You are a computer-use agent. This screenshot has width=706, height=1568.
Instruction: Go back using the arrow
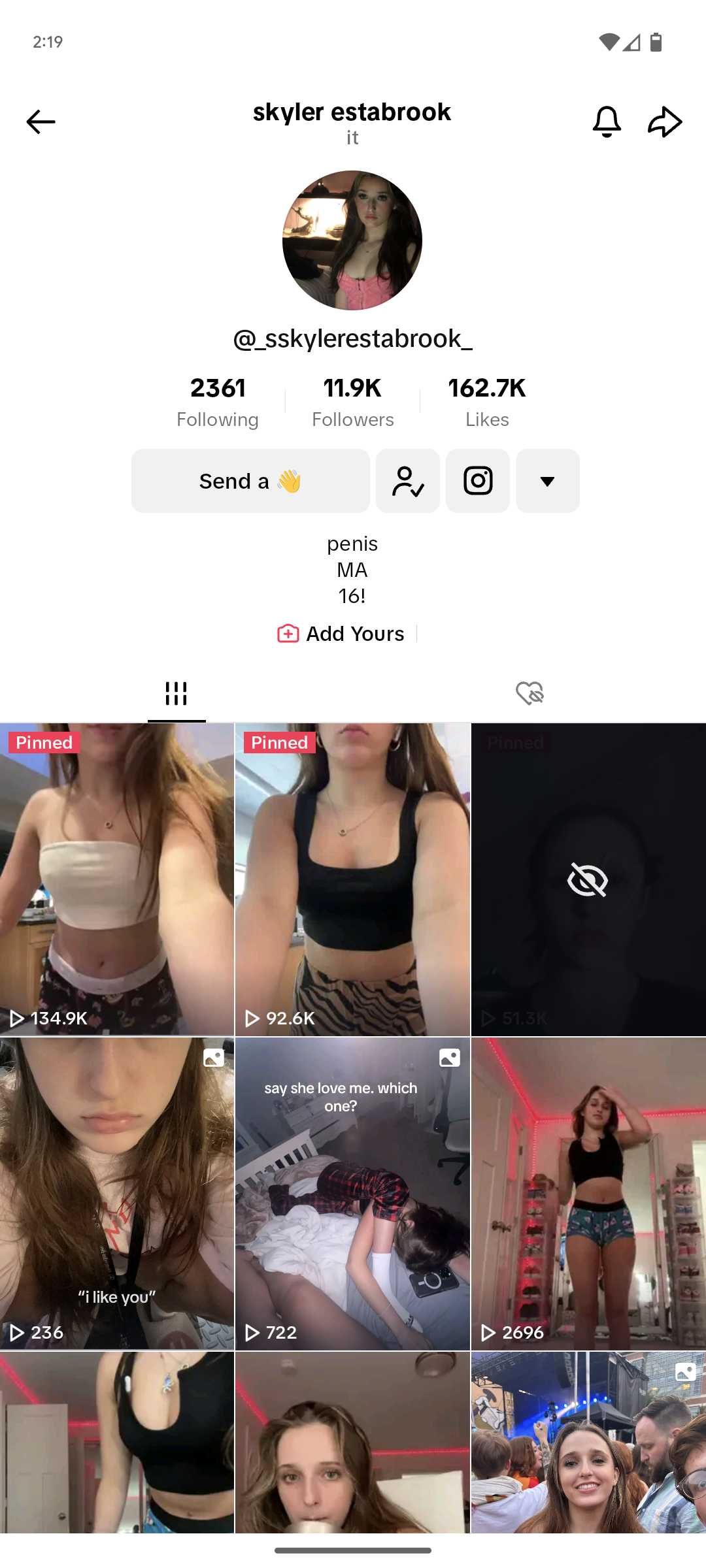pos(41,122)
